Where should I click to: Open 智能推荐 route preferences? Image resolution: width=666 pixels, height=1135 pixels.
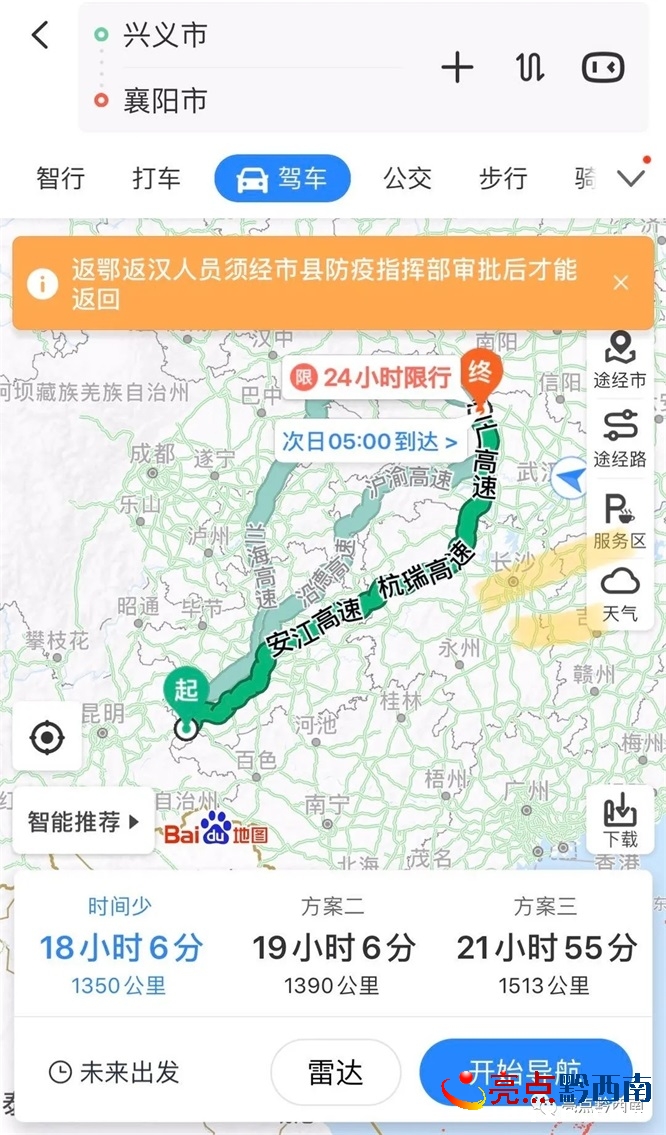[84, 822]
